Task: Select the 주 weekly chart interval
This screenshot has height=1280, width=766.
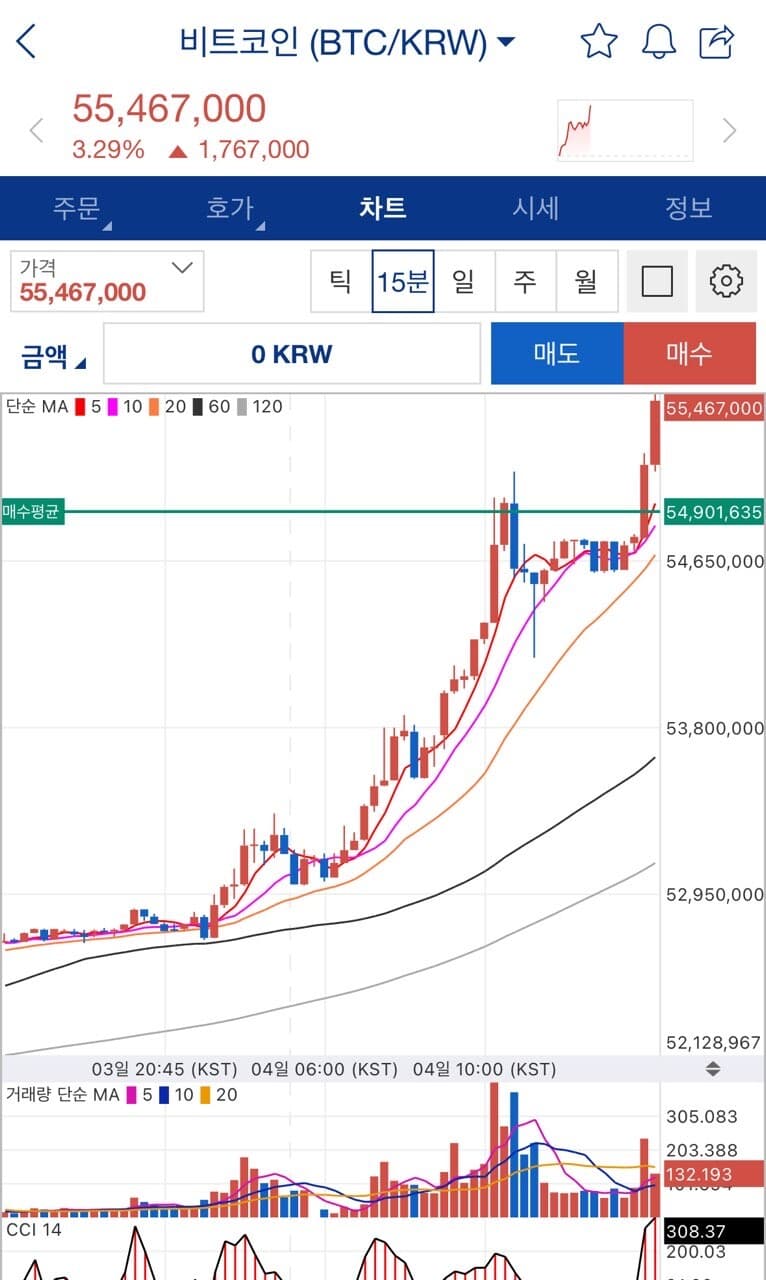Action: pyautogui.click(x=525, y=281)
